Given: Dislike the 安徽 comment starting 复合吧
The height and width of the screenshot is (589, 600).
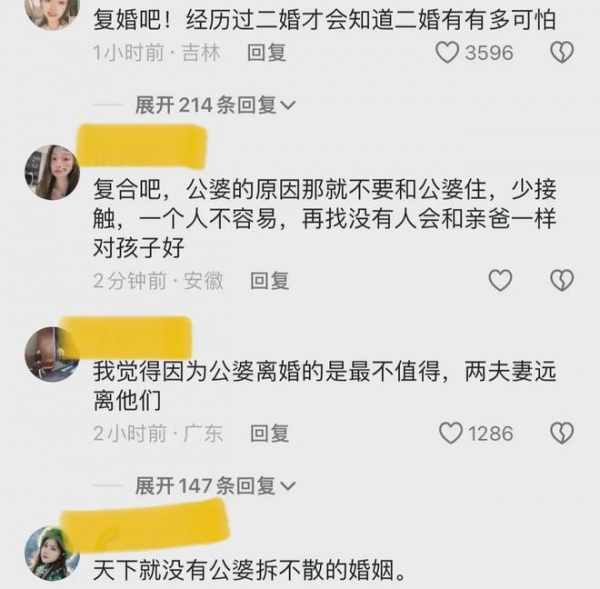Looking at the screenshot, I should [562, 281].
